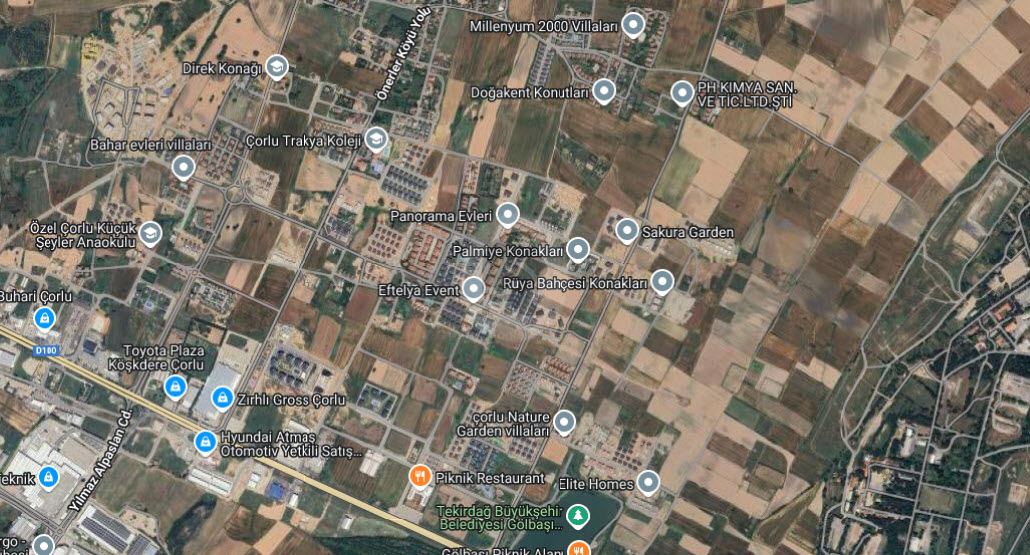Screen dimensions: 1030x555
Task: Select the Özel Çorlu Küçük Şeyler Anaokulu pin
Action: click(x=150, y=233)
